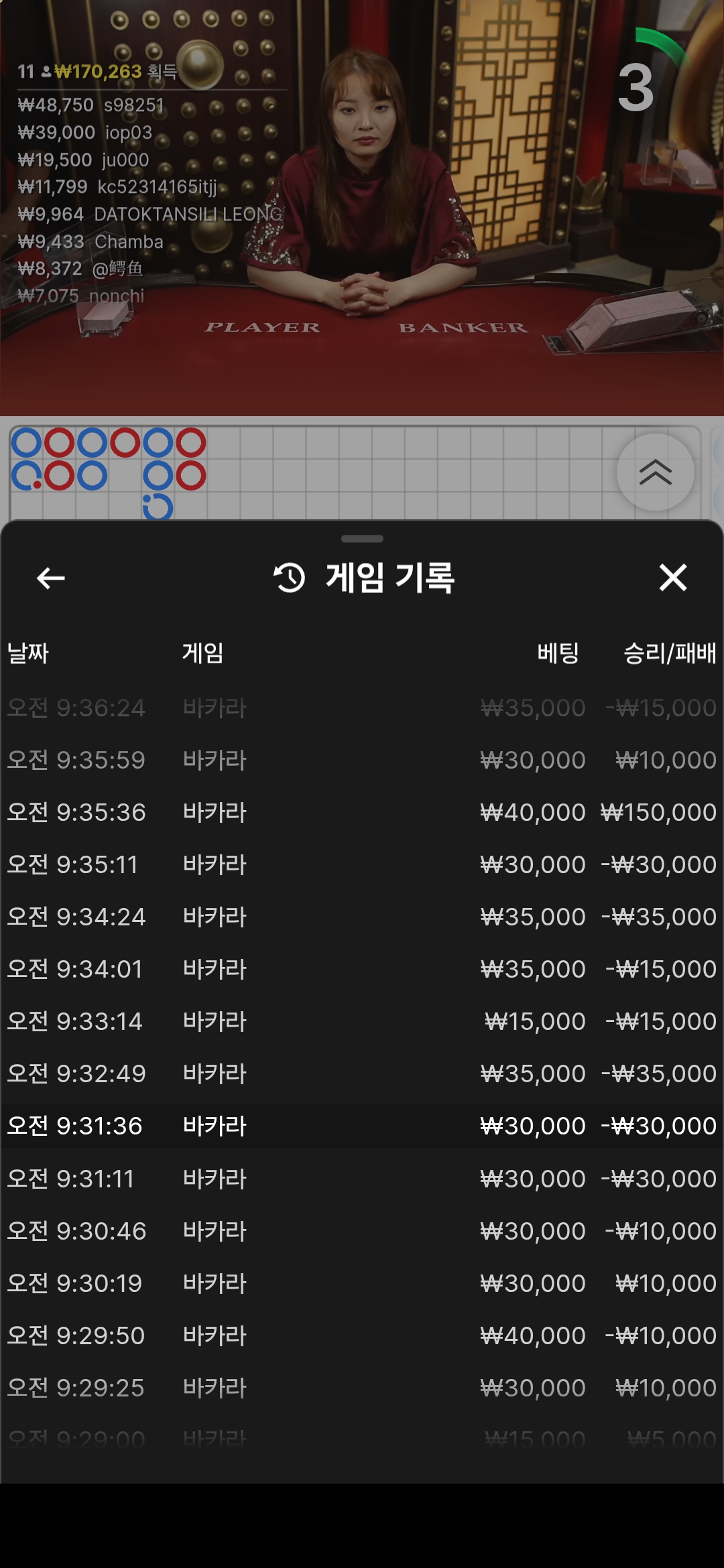The height and width of the screenshot is (1568, 724).
Task: Open the 오전 9:35:11 baccarat record
Action: pyautogui.click(x=362, y=864)
